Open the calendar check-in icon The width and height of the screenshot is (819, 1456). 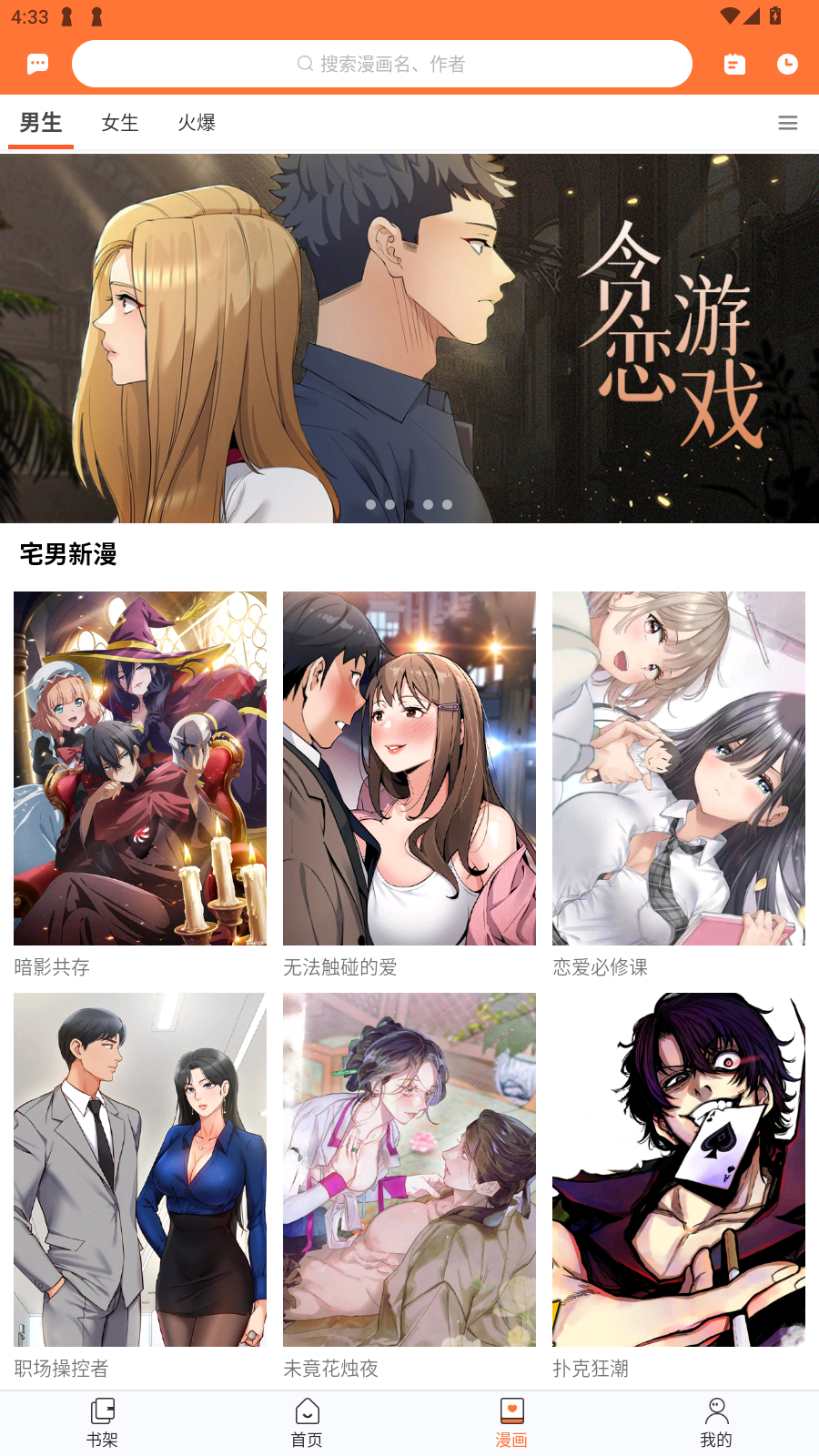pos(734,64)
